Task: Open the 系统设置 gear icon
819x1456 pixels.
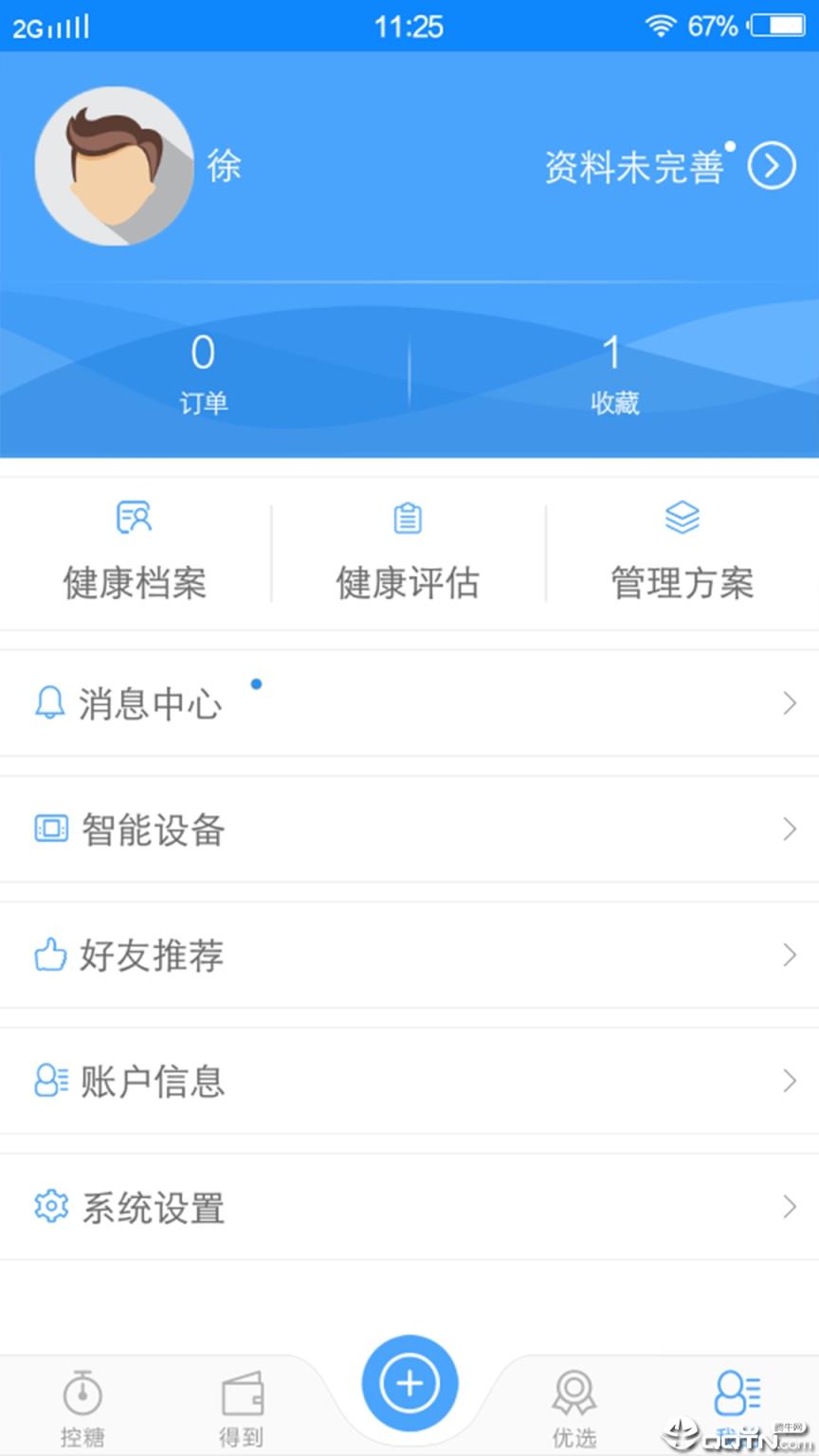Action: click(50, 1207)
